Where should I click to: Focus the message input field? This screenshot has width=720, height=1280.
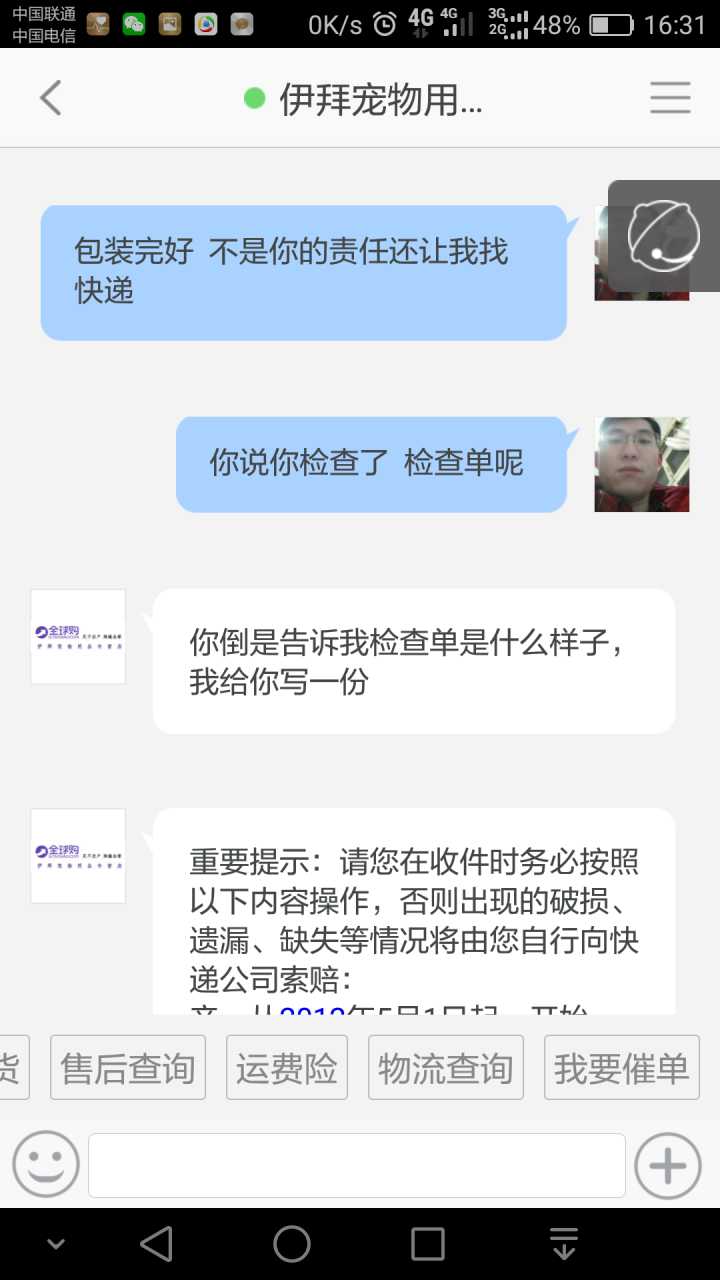coord(357,1165)
